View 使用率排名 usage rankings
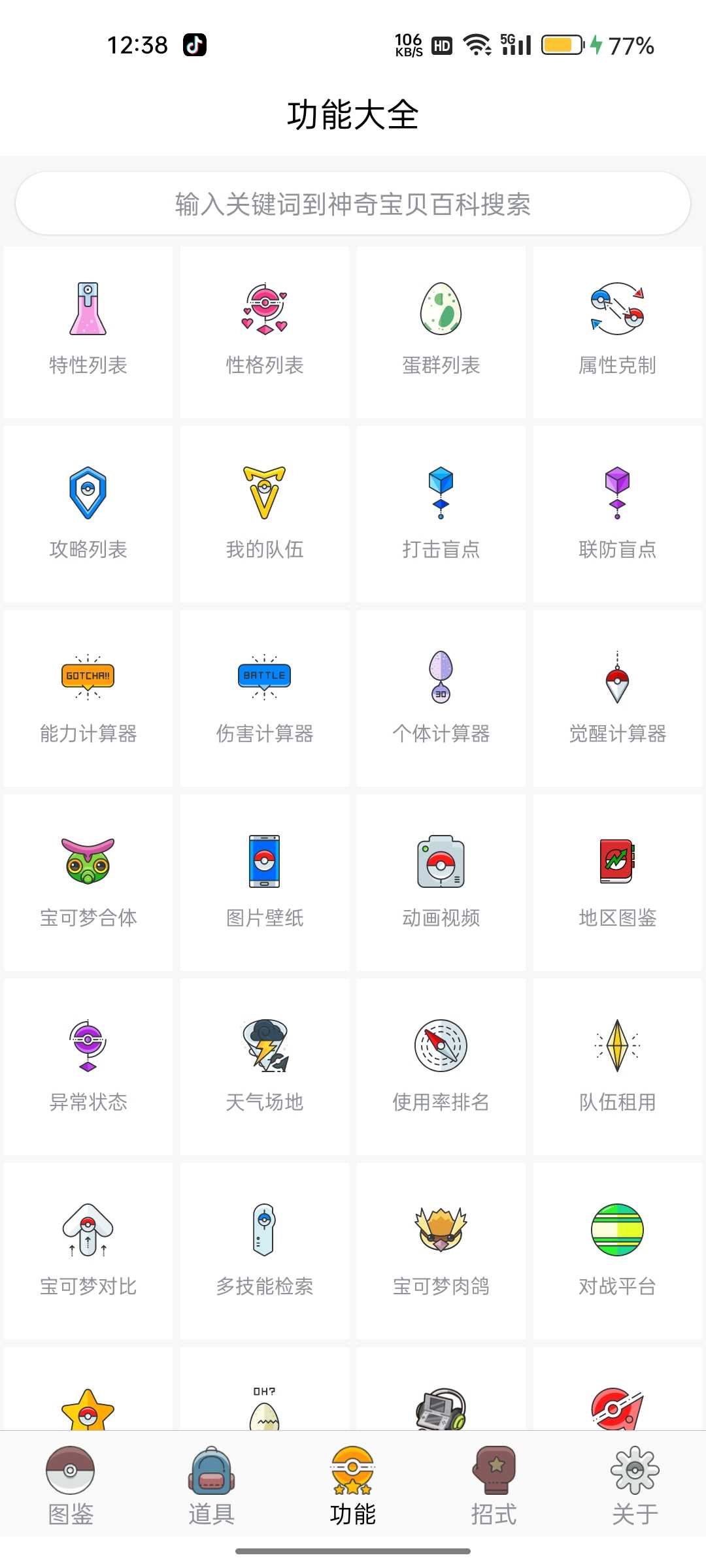706x1568 pixels. tap(441, 1067)
